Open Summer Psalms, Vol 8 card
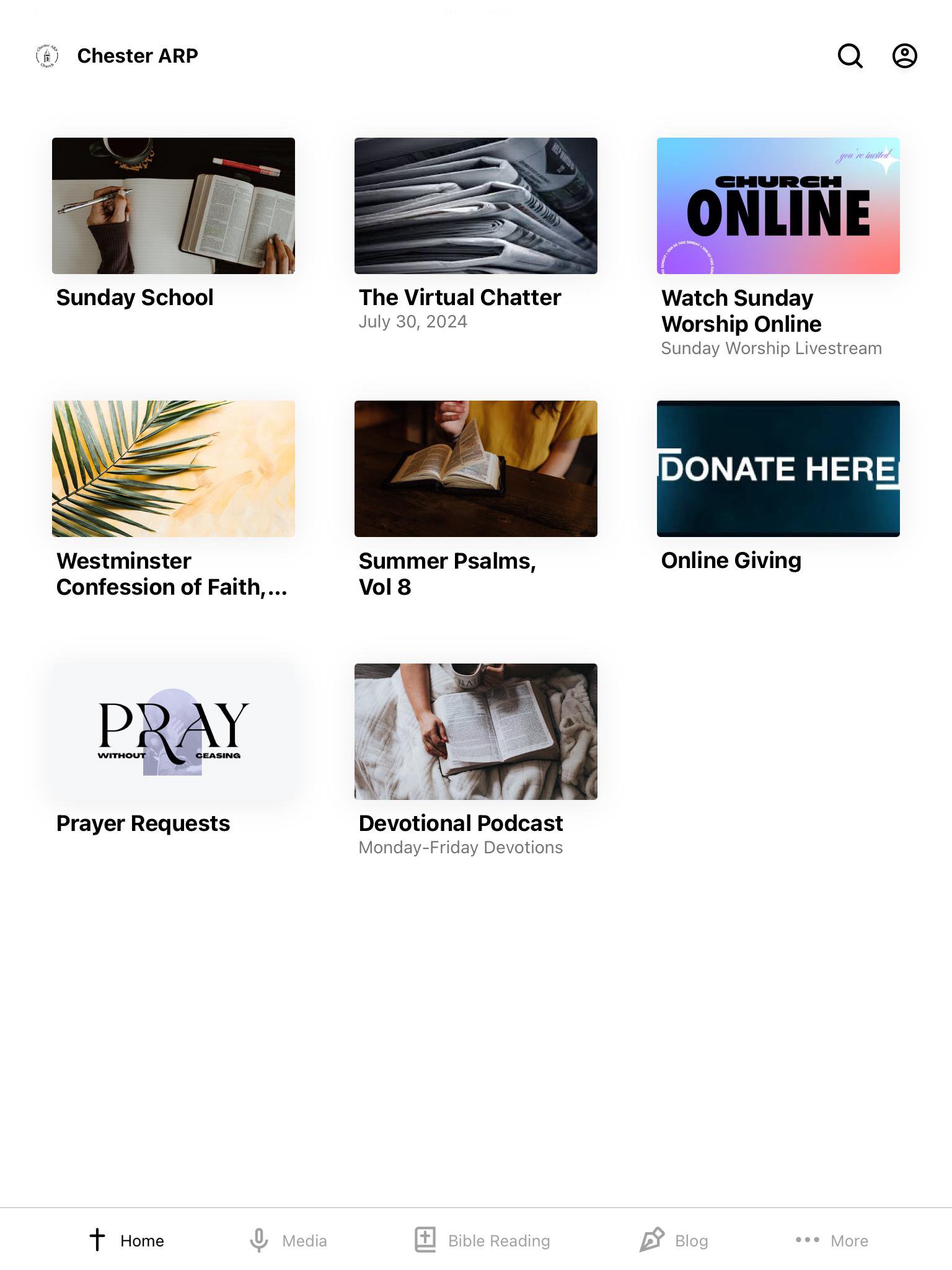 [x=475, y=469]
